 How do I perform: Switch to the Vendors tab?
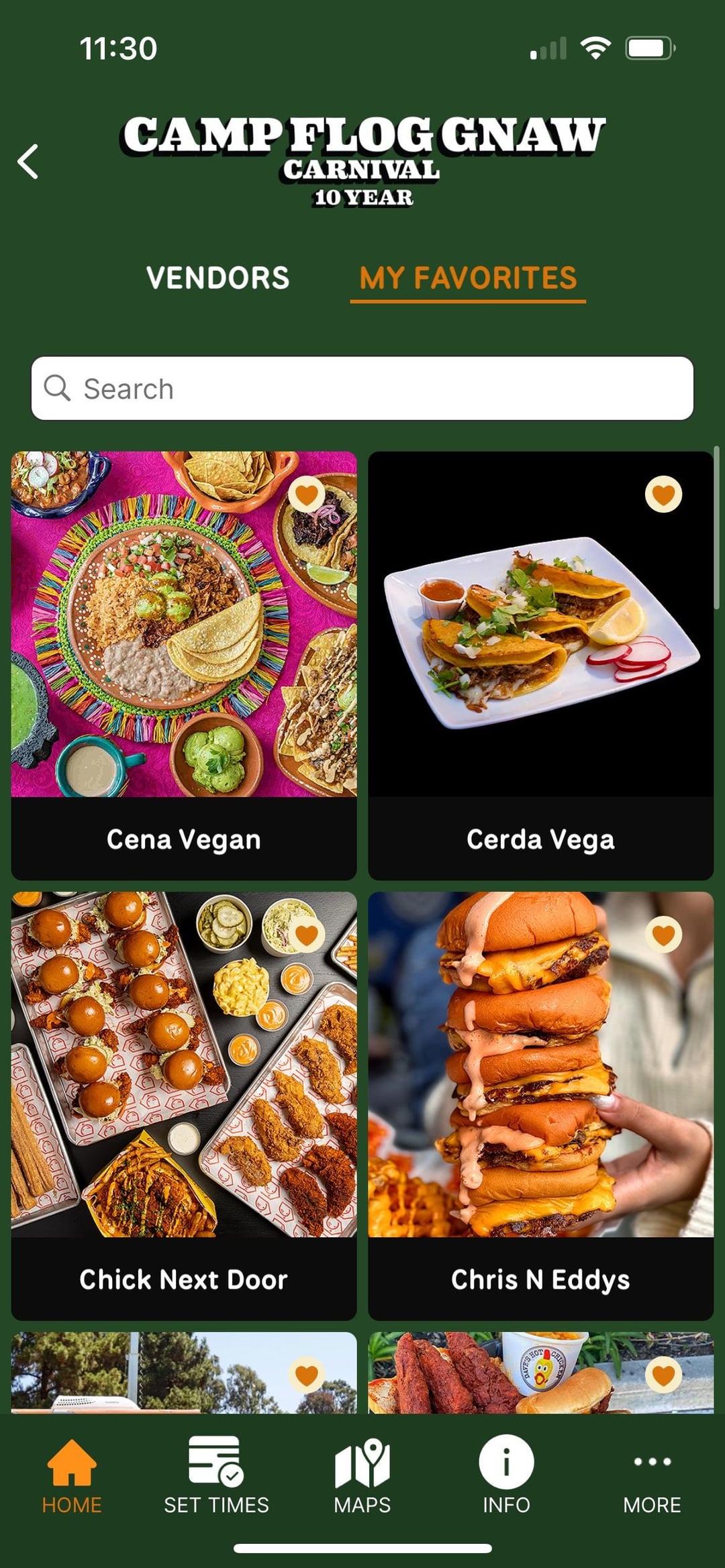218,278
